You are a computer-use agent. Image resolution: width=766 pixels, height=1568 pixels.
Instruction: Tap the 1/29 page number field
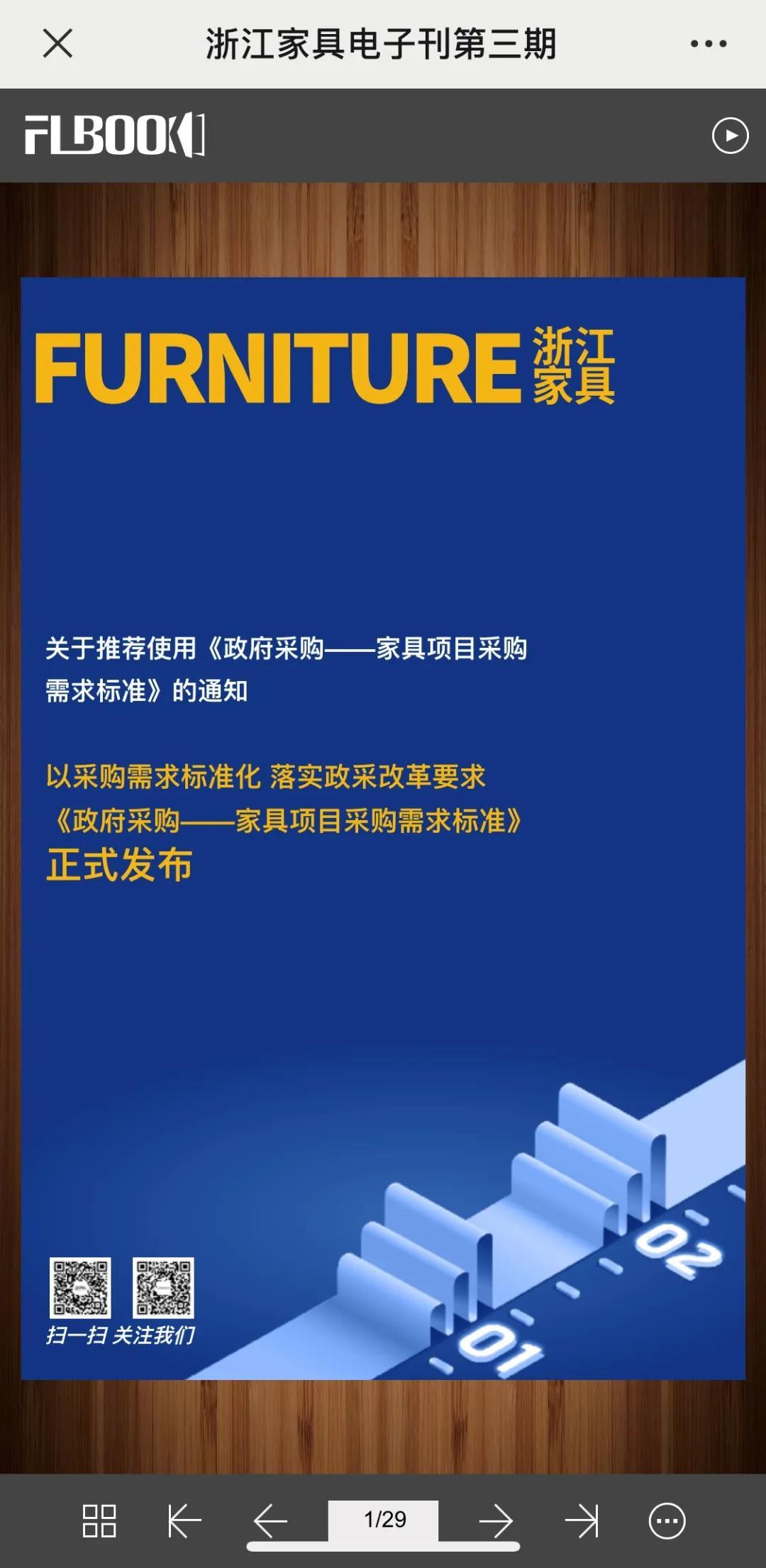click(x=384, y=1520)
